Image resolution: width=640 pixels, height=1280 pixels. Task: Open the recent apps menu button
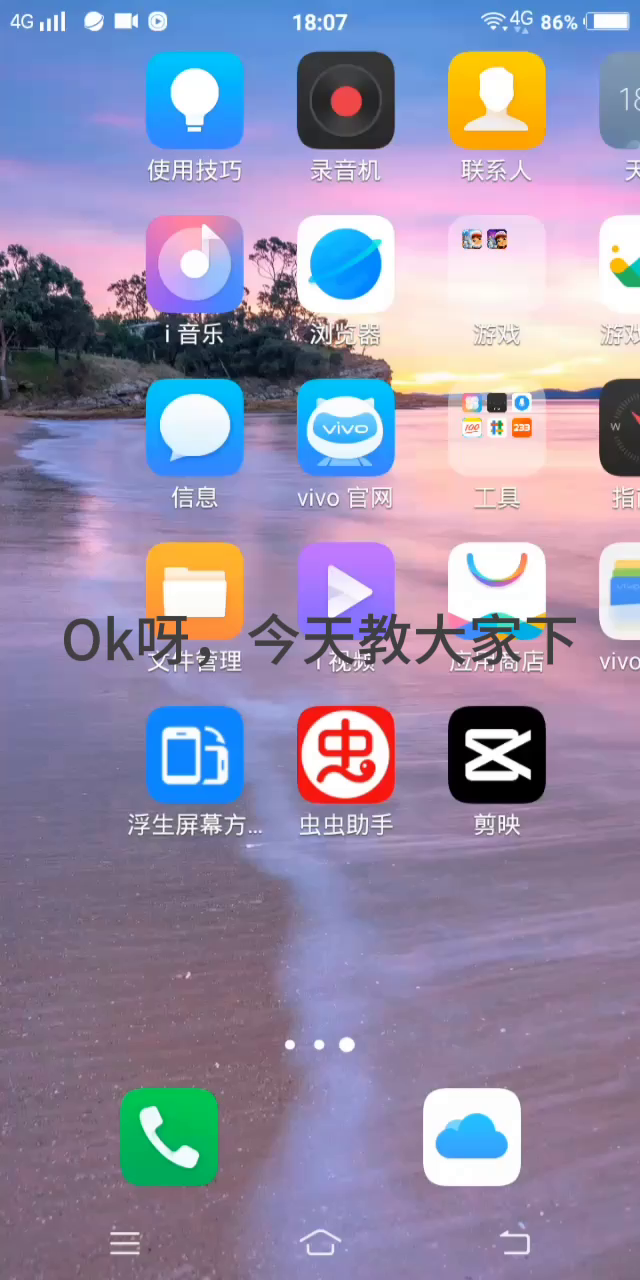click(125, 1242)
